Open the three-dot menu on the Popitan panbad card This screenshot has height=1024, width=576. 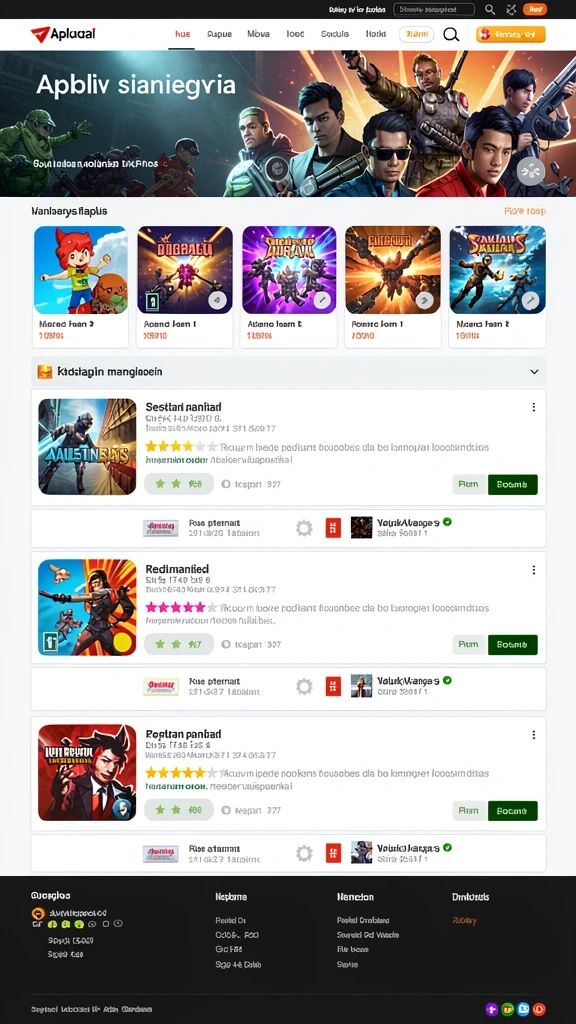(534, 735)
